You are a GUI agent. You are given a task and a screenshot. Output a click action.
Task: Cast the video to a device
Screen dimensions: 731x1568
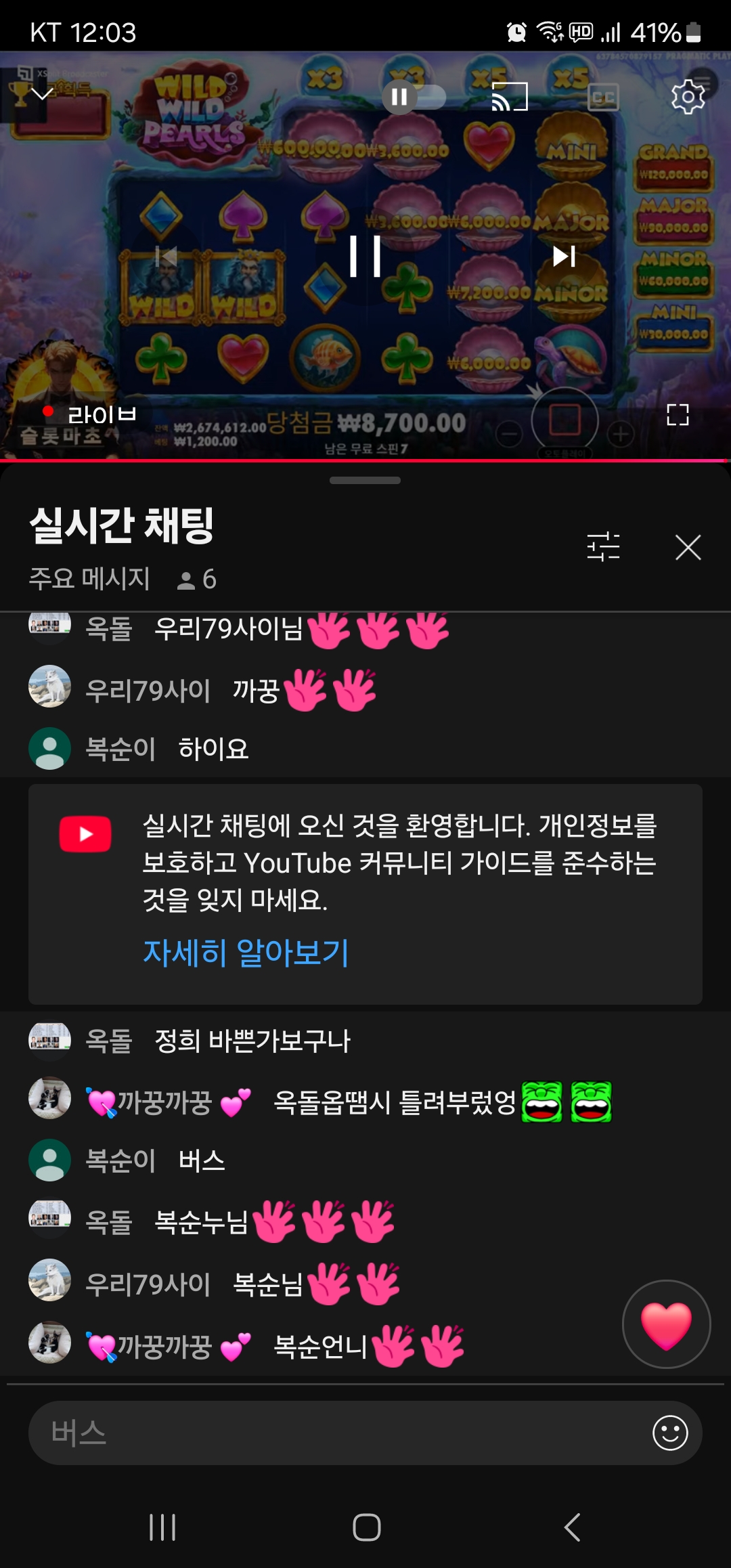tap(509, 97)
